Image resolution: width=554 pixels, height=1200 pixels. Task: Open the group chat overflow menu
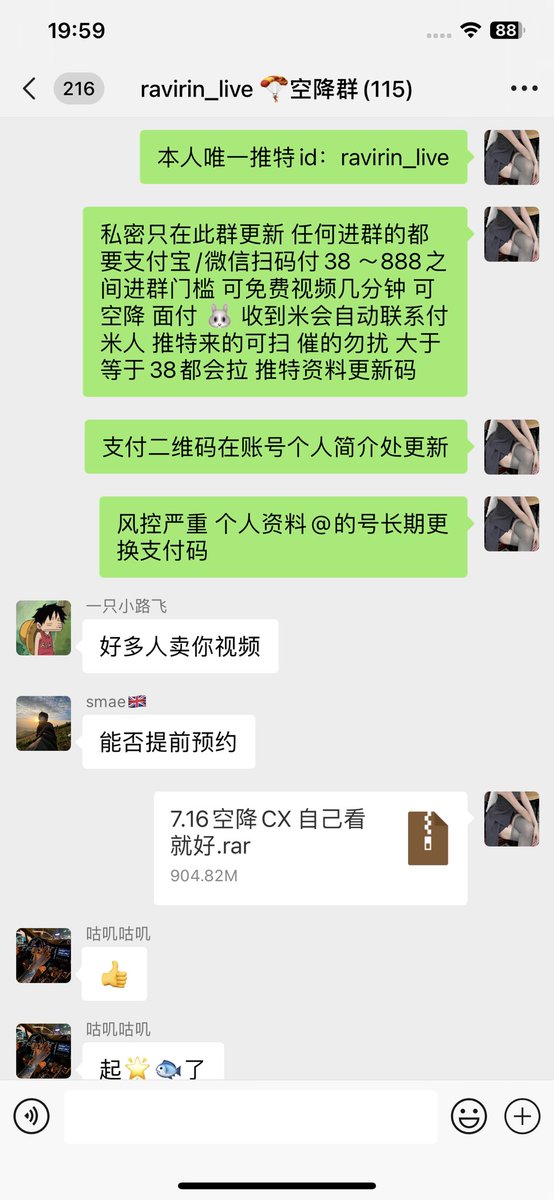pos(524,89)
